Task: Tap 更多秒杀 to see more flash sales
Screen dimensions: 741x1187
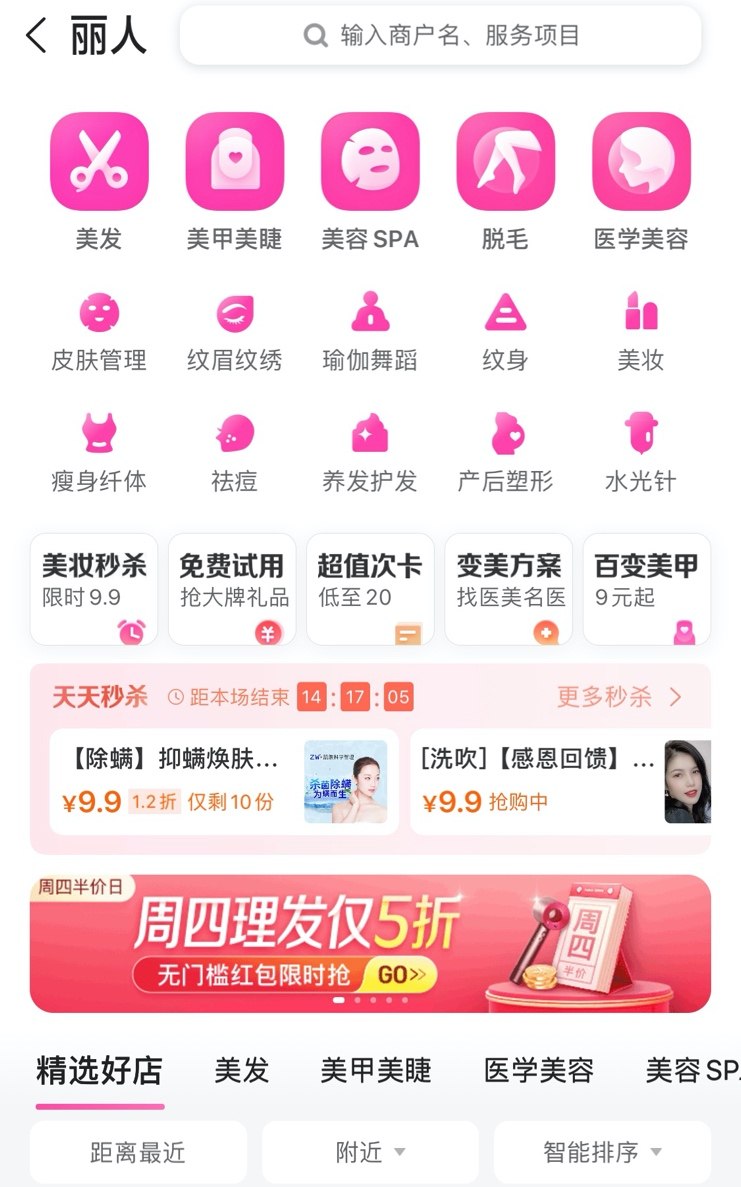Action: coord(619,697)
